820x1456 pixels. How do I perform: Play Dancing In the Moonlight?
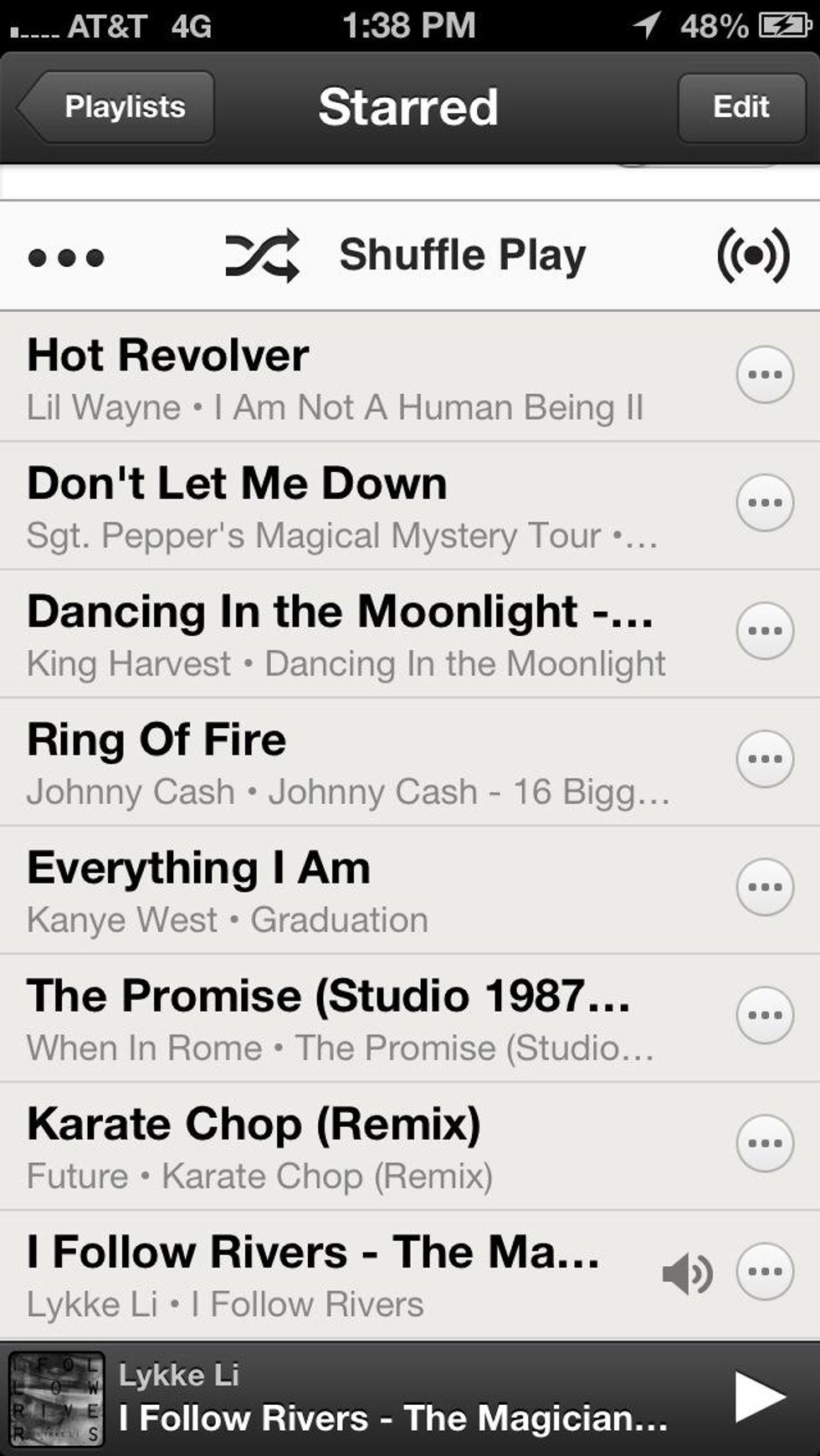(x=335, y=633)
